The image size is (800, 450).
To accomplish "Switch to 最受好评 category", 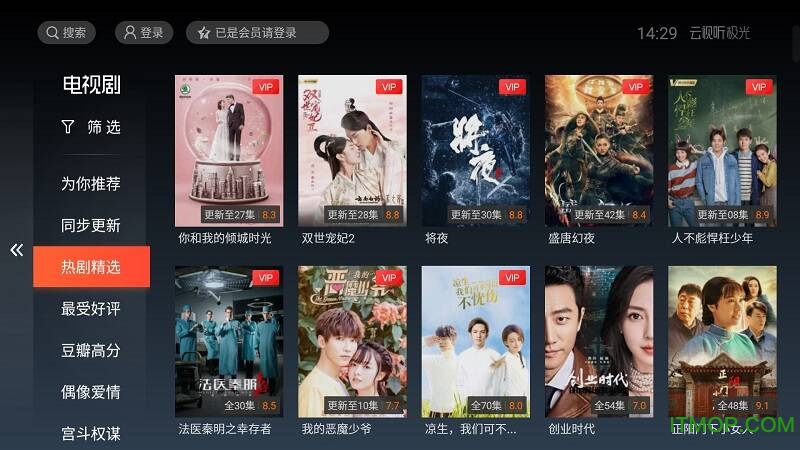I will pos(91,309).
